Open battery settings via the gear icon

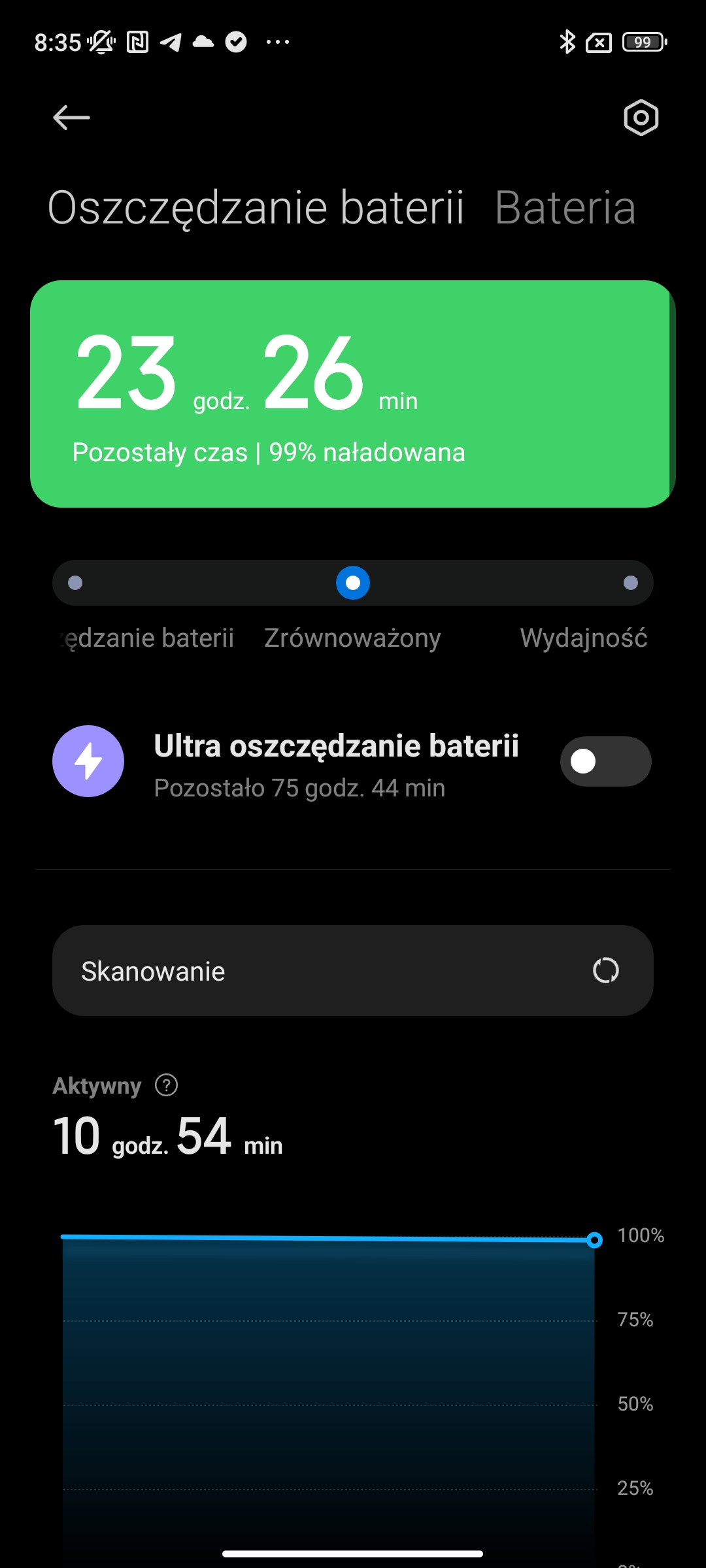click(641, 118)
